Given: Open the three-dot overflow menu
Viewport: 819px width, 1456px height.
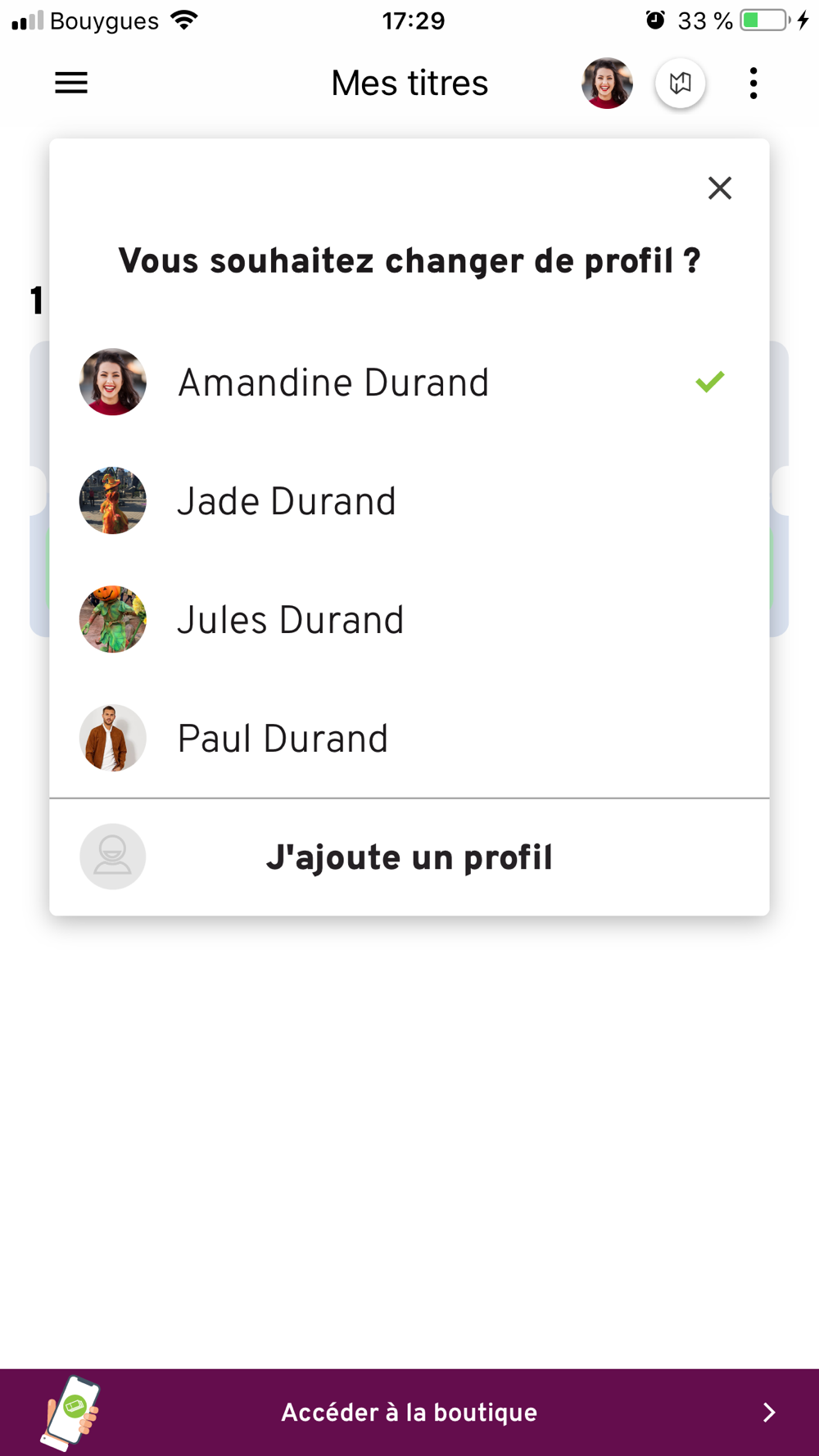Looking at the screenshot, I should [x=753, y=83].
